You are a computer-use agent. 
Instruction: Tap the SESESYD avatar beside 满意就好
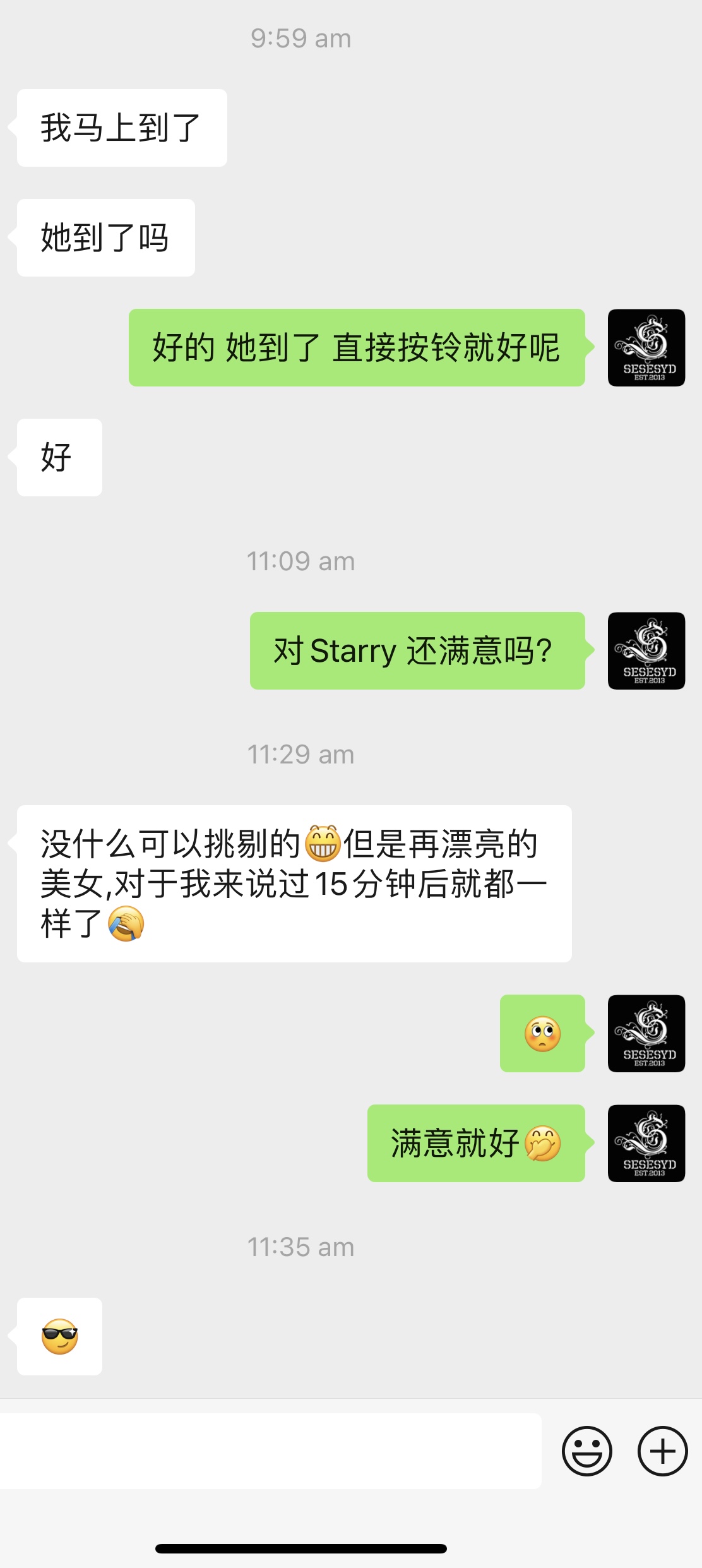(x=646, y=1143)
